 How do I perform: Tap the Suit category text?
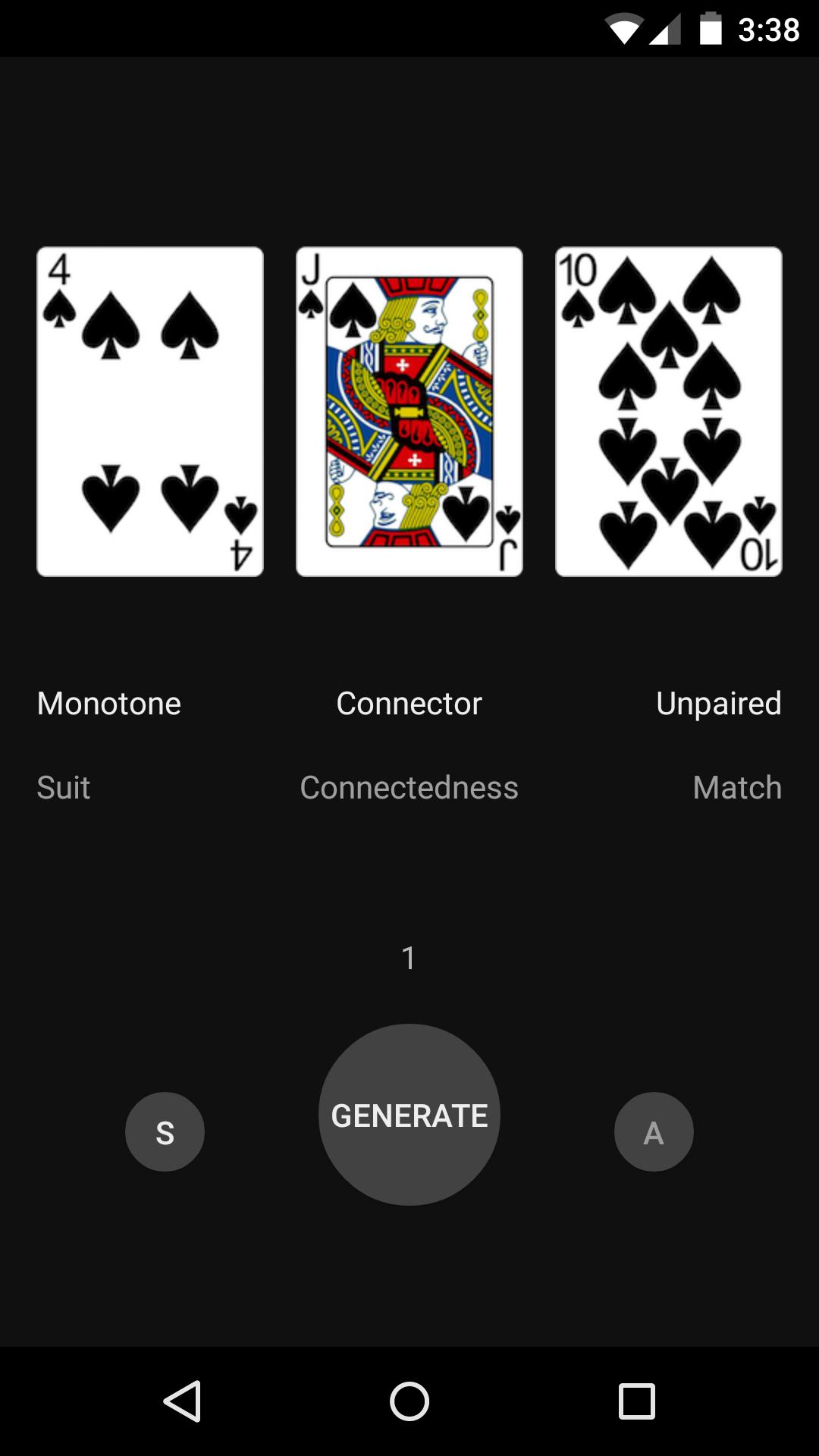coord(63,788)
